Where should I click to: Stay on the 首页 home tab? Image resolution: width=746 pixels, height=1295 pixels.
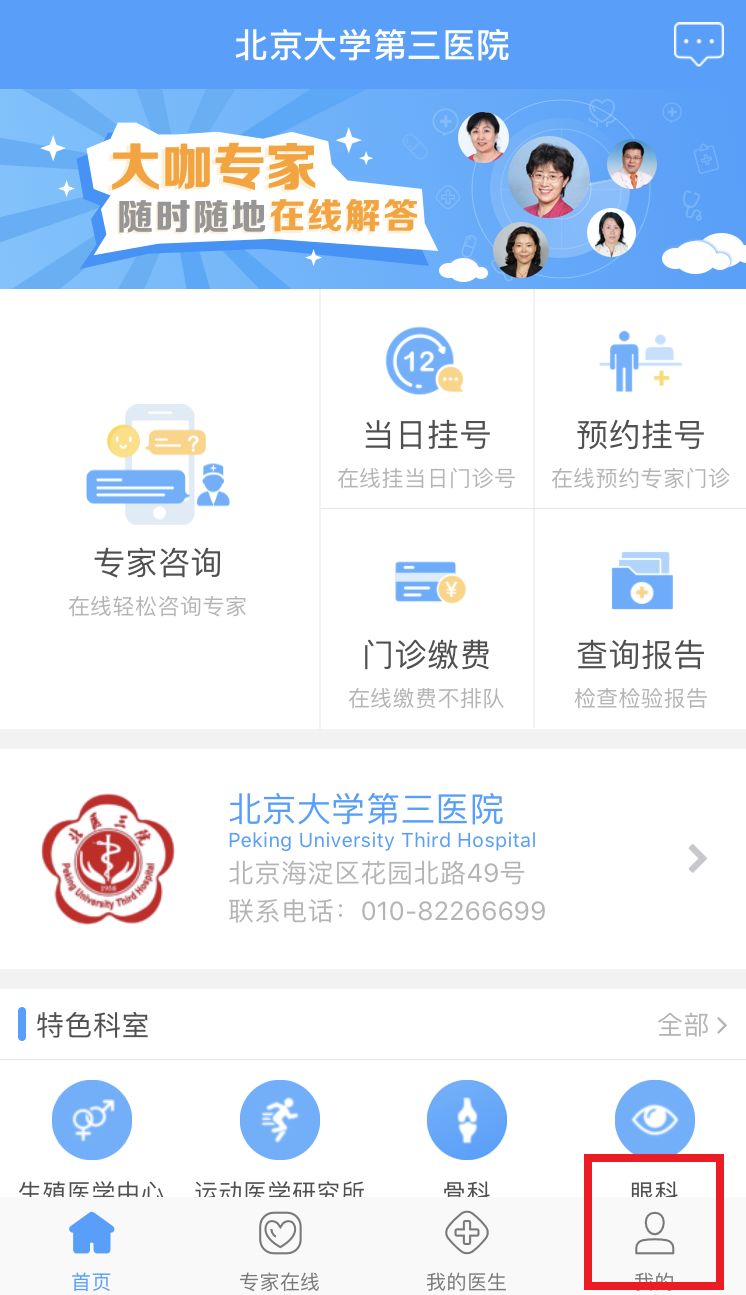point(92,1245)
